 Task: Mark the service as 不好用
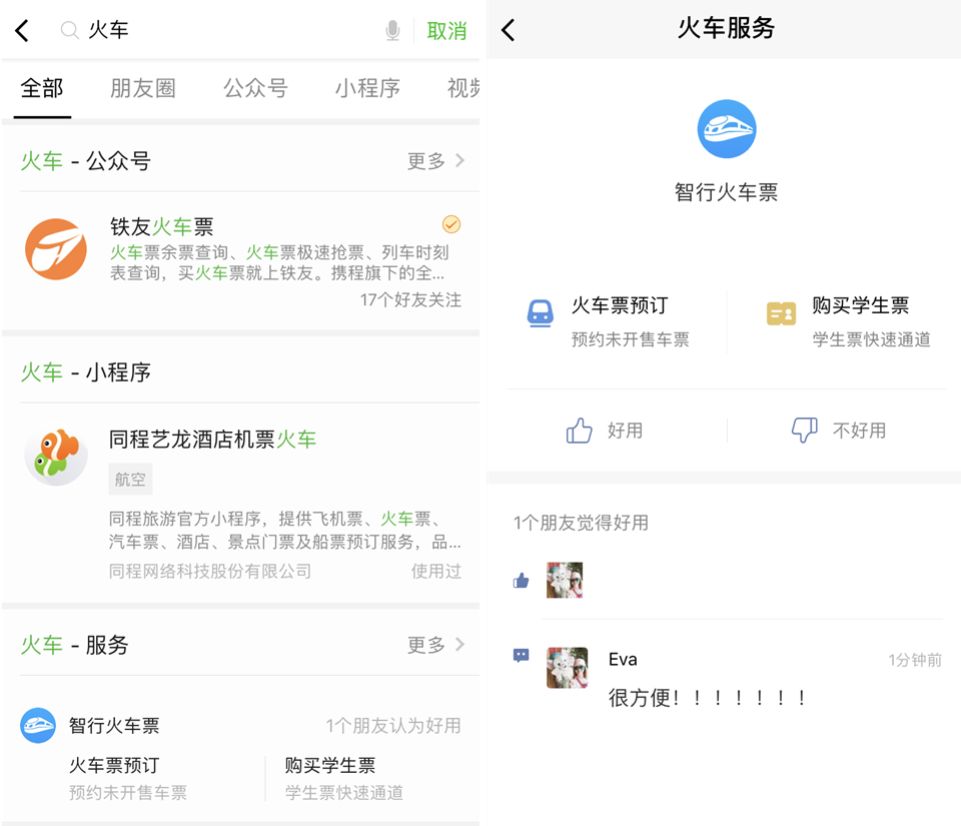pyautogui.click(x=838, y=431)
